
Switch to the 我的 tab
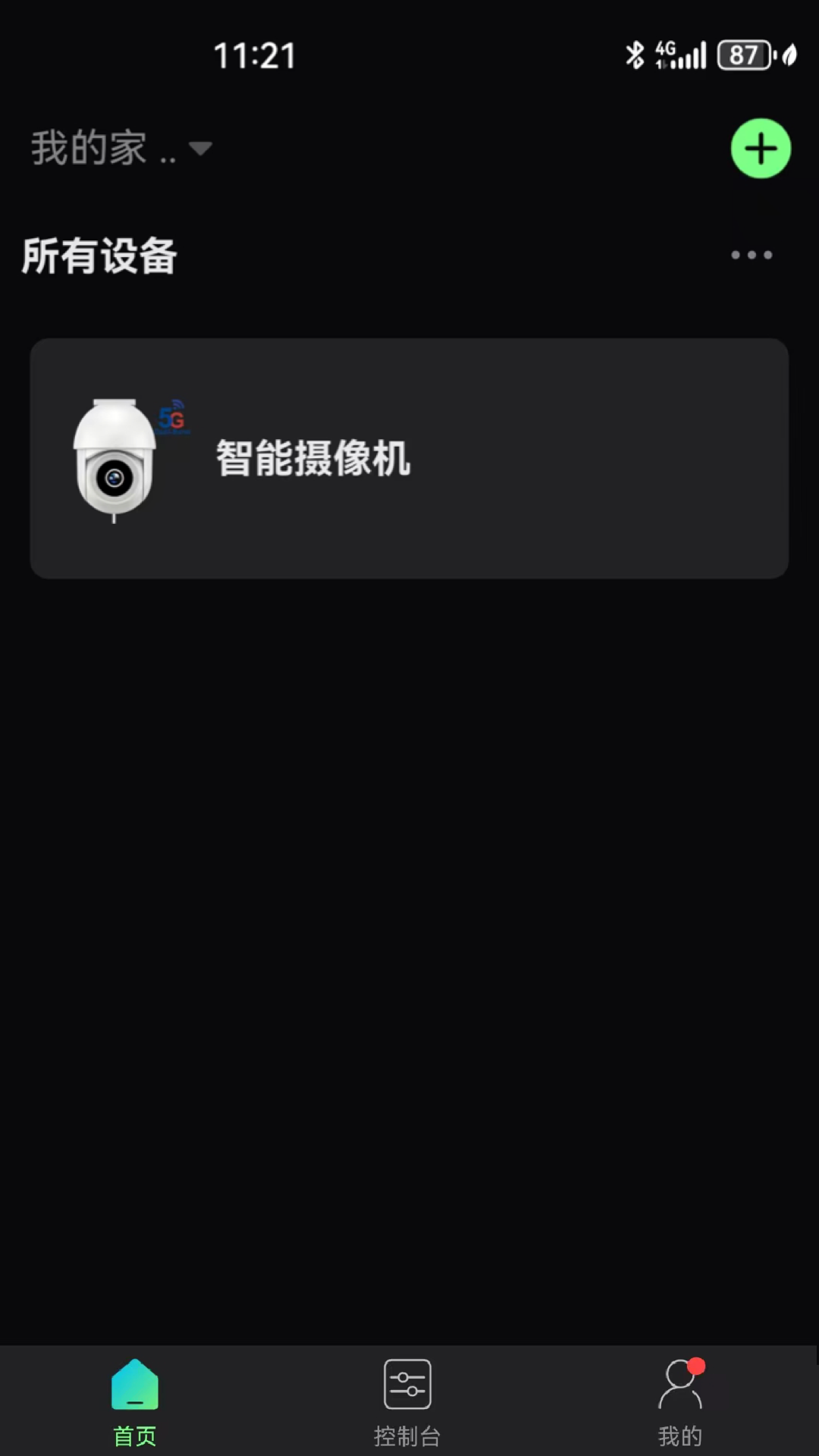point(680,1403)
